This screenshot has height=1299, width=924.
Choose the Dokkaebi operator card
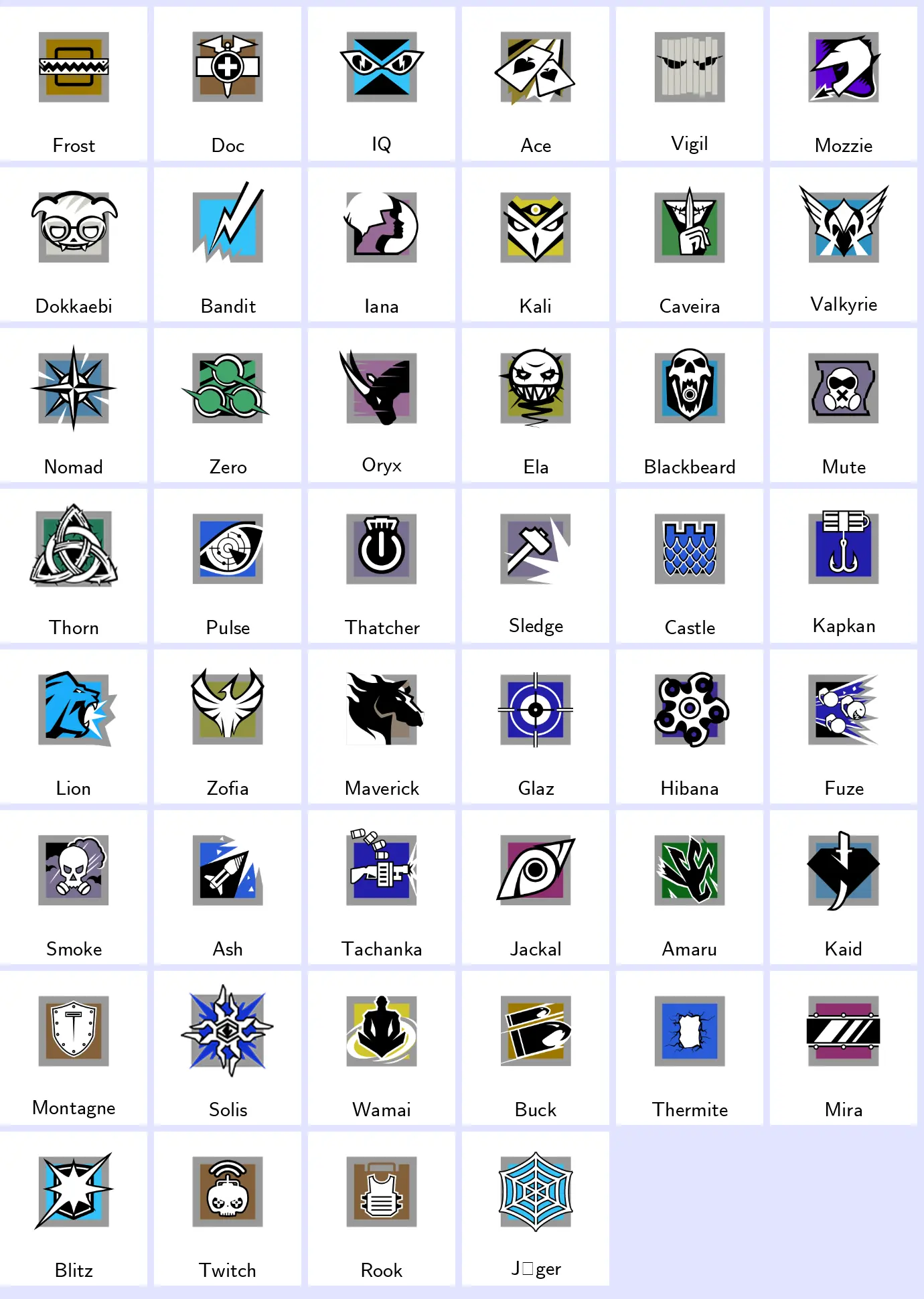pyautogui.click(x=74, y=244)
